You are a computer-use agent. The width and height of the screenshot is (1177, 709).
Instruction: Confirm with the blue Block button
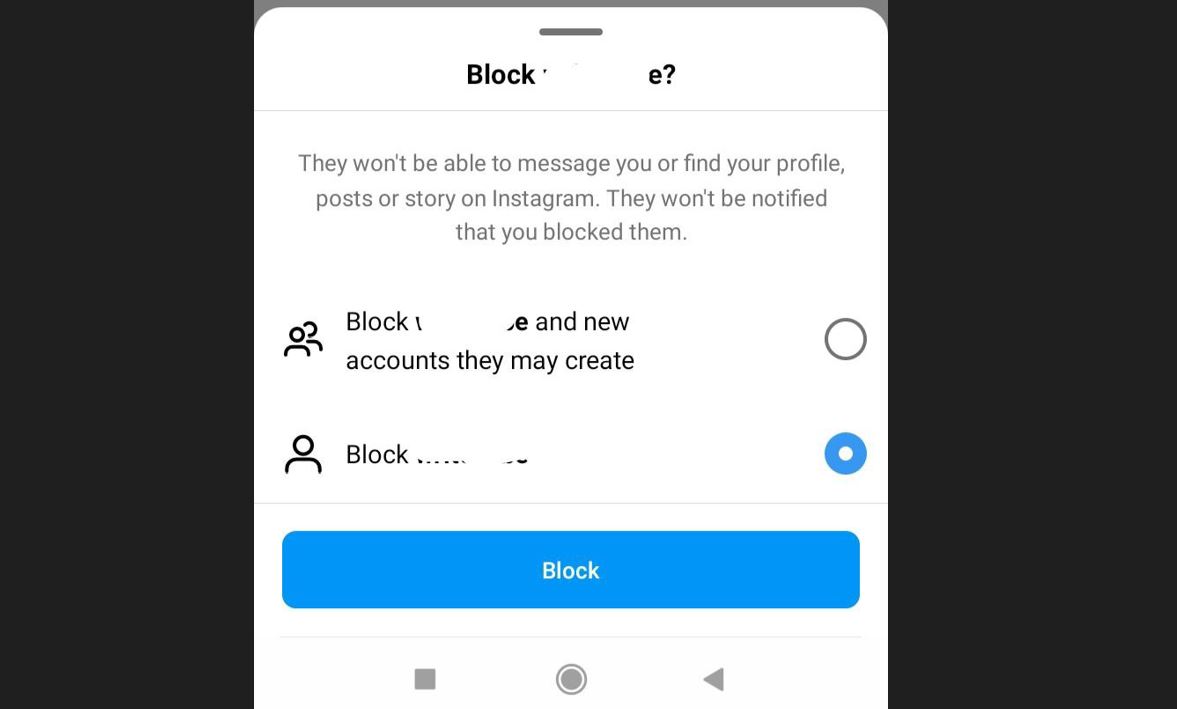click(x=570, y=570)
